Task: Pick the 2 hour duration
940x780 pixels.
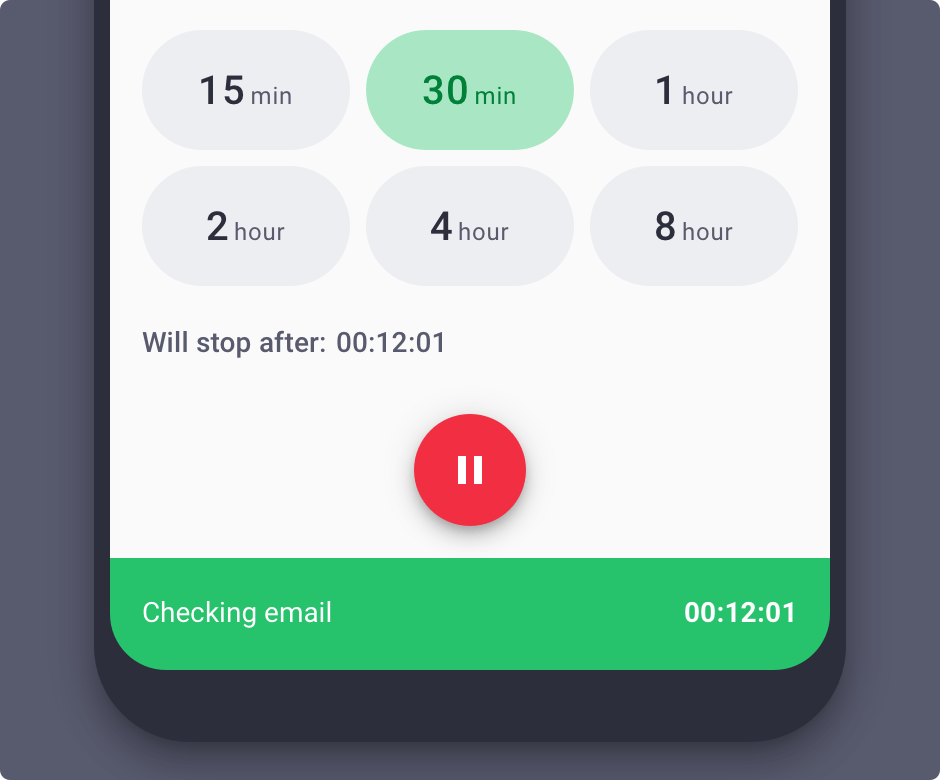Action: pyautogui.click(x=246, y=226)
